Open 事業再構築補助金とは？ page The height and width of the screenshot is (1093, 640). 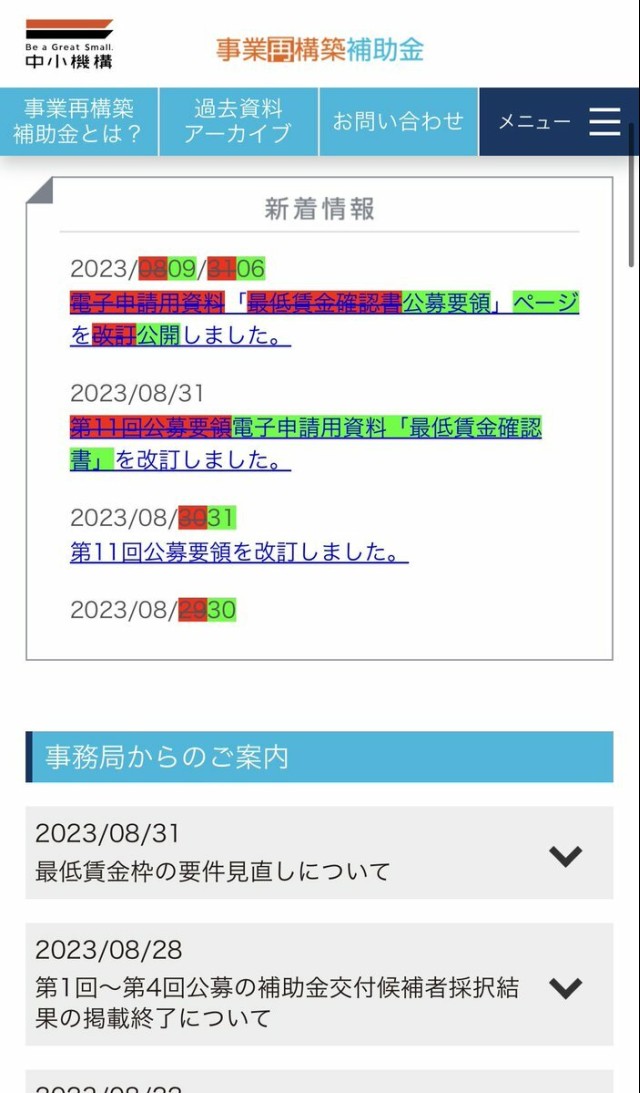click(x=79, y=121)
